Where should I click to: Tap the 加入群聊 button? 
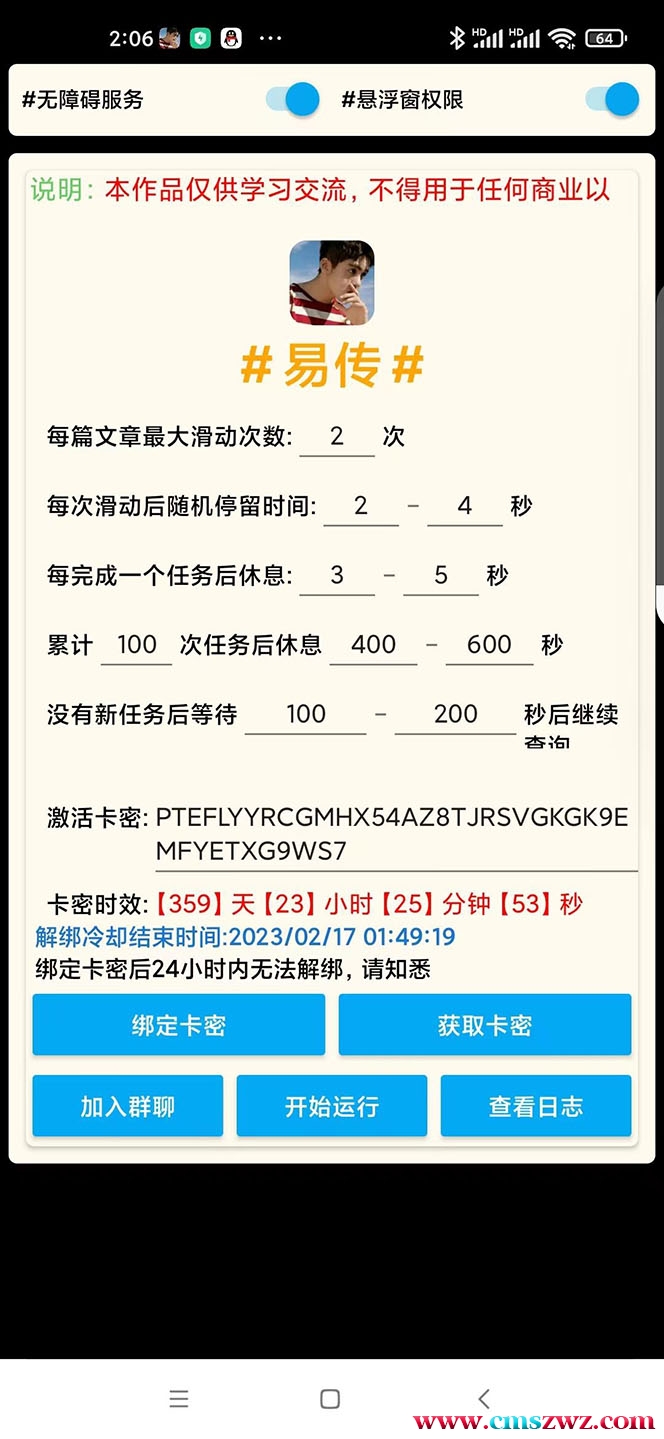point(128,1106)
